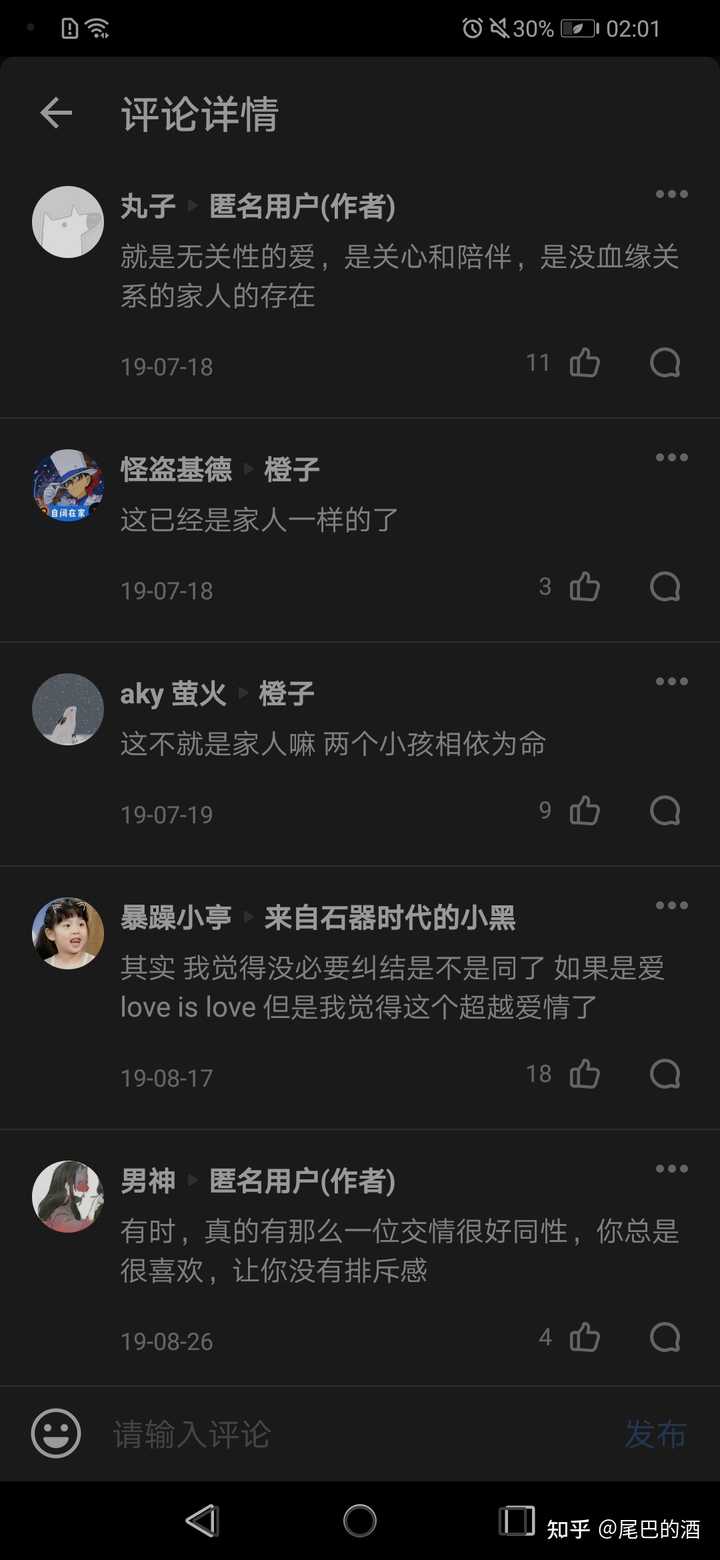Reply to 怪盗基德's comment
Viewport: 720px width, 1560px height.
click(665, 586)
